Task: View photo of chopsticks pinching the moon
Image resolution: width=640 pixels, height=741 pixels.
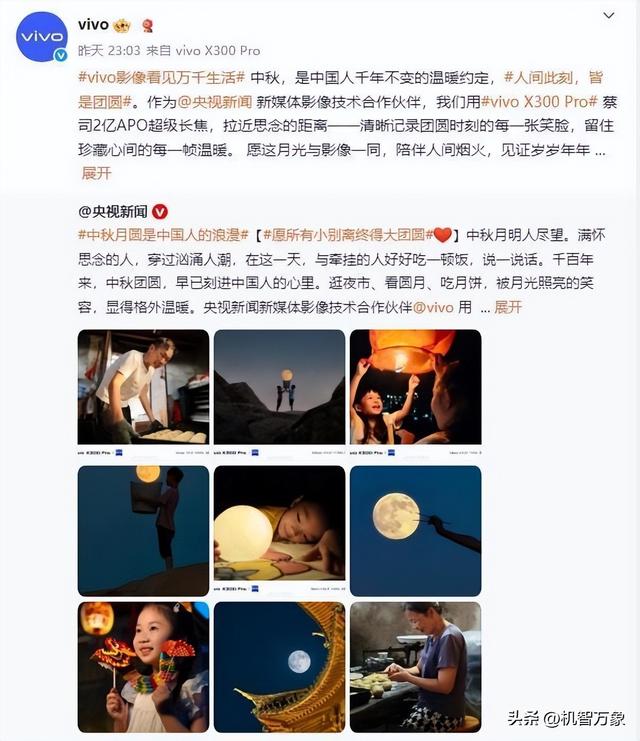Action: point(415,530)
